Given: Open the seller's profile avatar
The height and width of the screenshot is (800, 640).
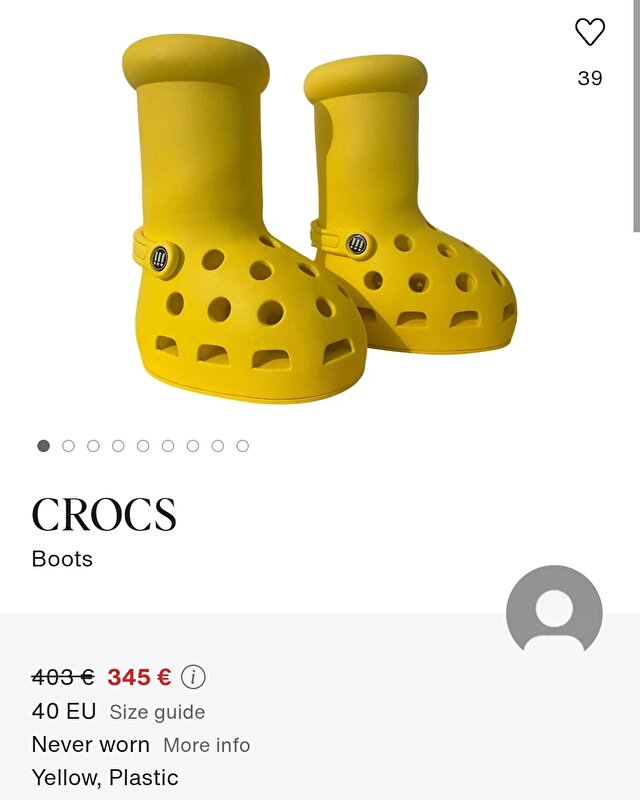Looking at the screenshot, I should point(554,612).
